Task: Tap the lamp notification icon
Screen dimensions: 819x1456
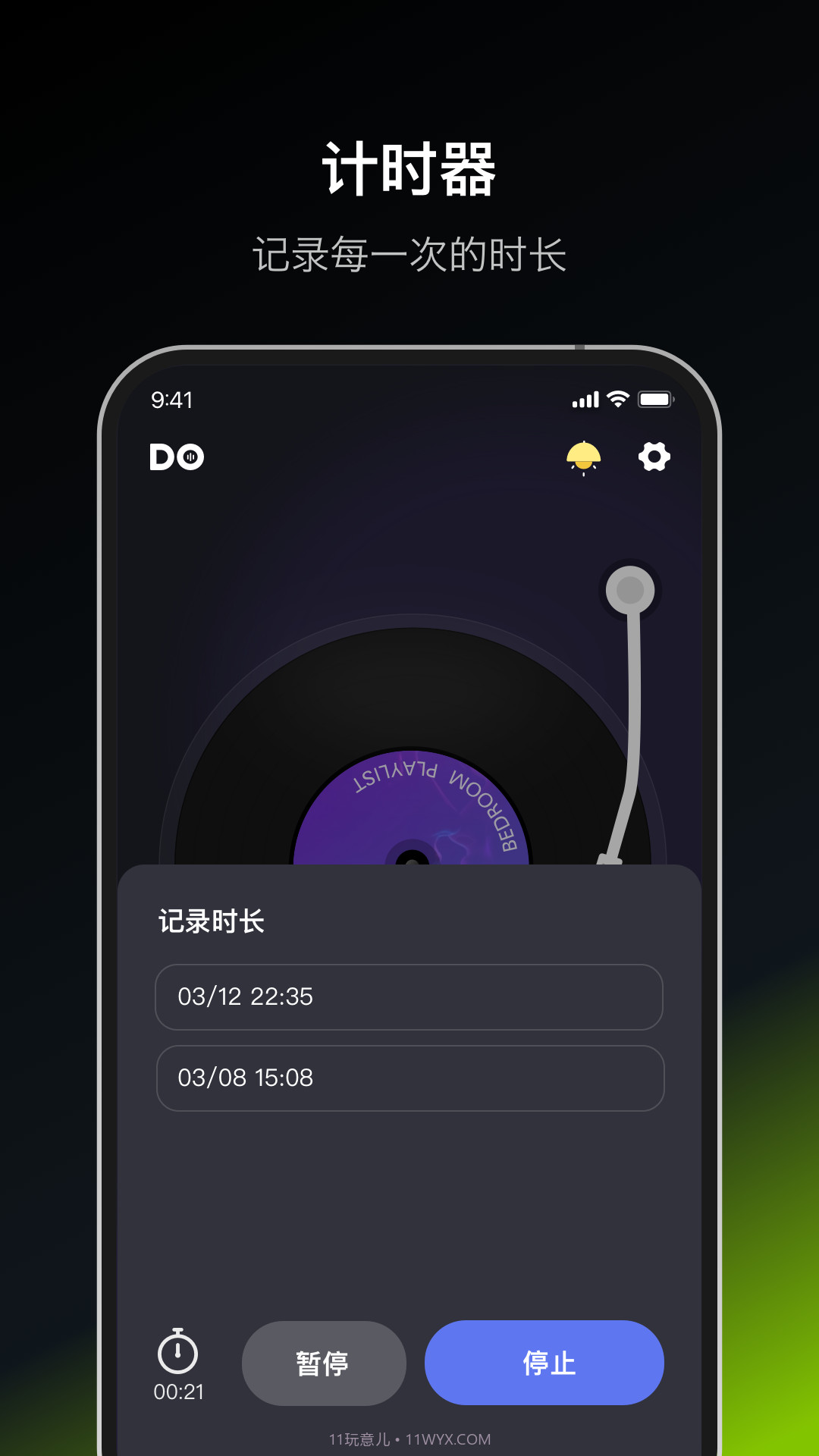Action: click(x=583, y=457)
